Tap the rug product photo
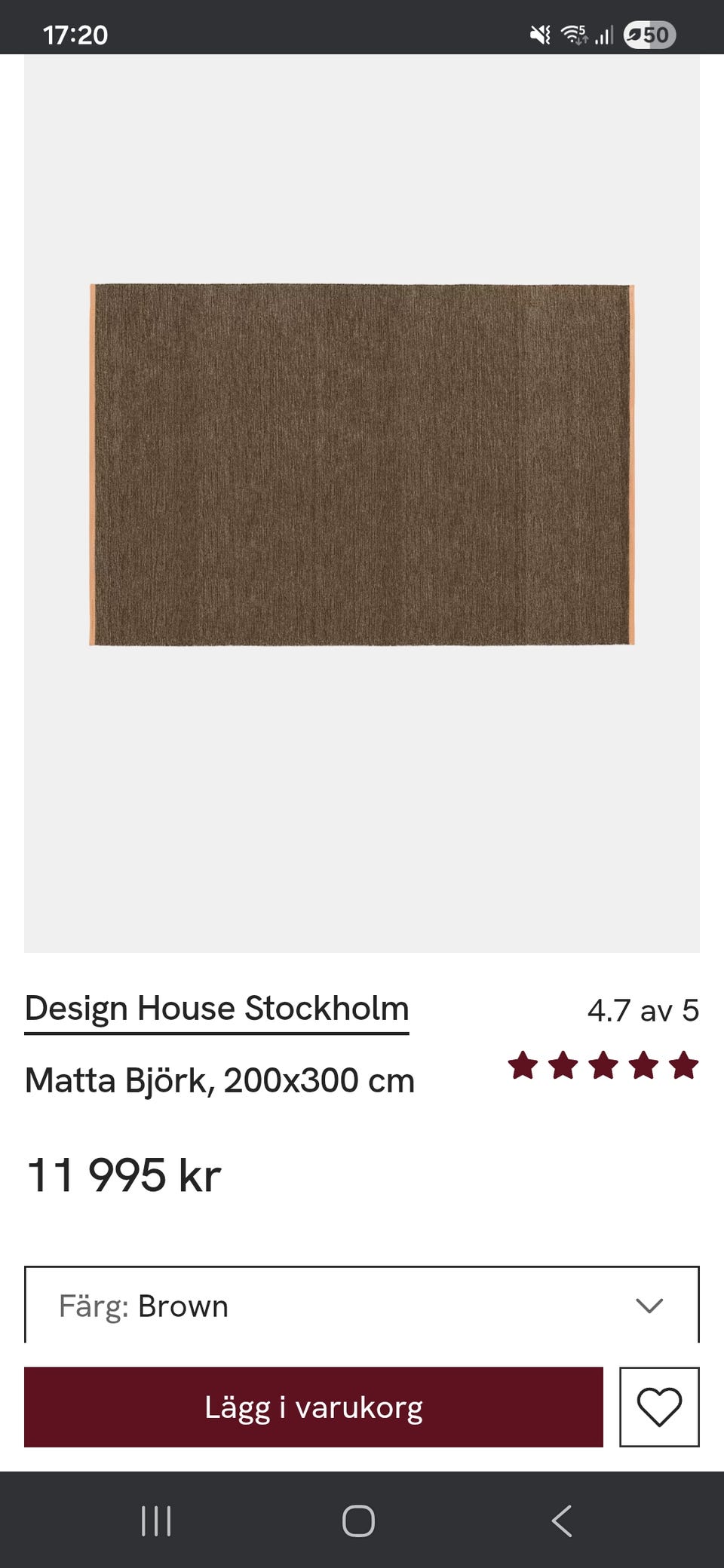724x1568 pixels. click(x=362, y=464)
